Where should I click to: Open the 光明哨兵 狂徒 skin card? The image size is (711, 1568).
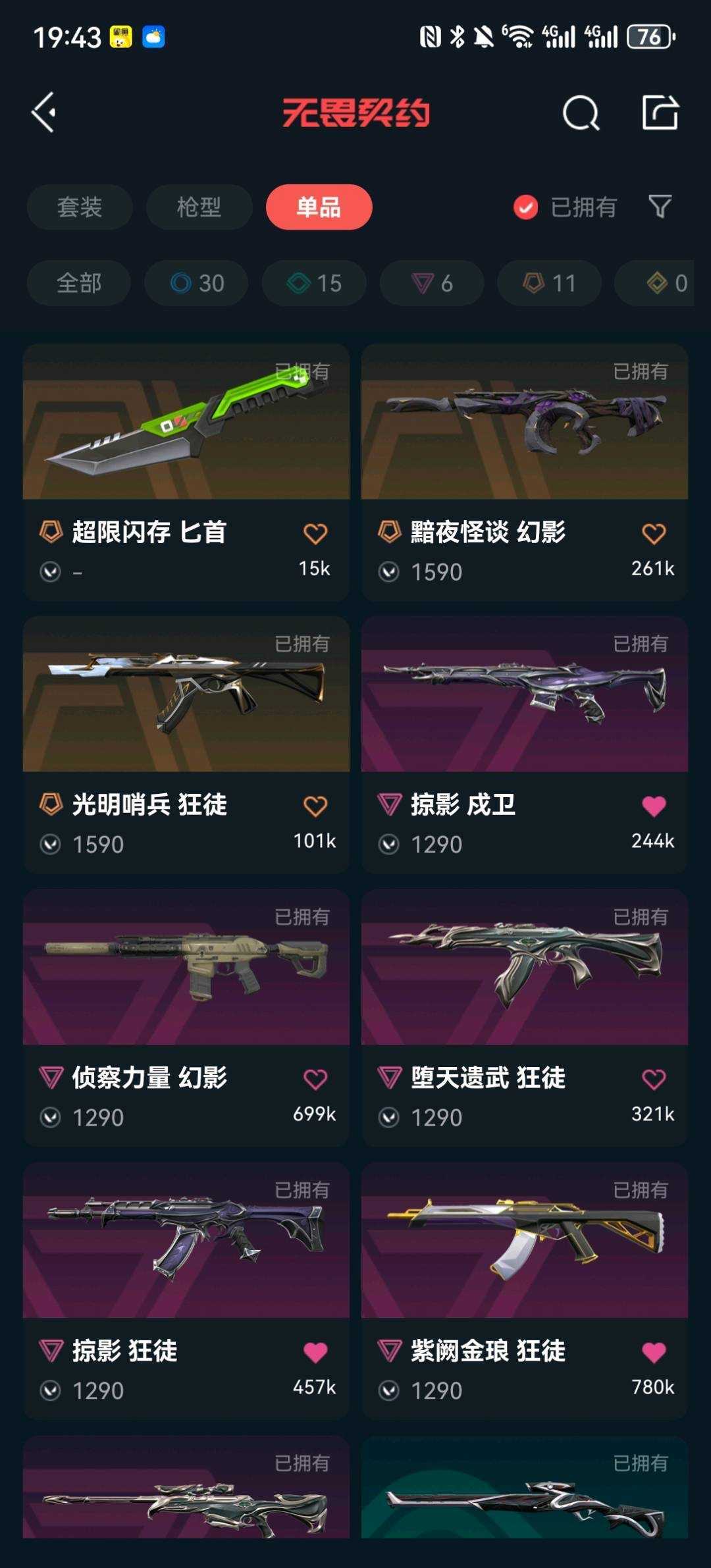click(x=186, y=718)
